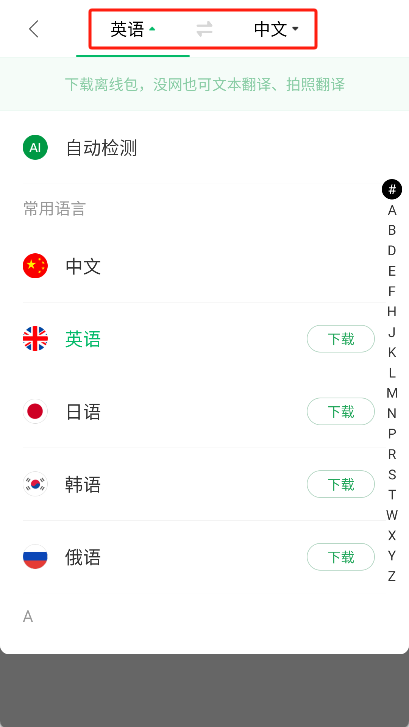Open the 英语 source language dropdown

[133, 29]
